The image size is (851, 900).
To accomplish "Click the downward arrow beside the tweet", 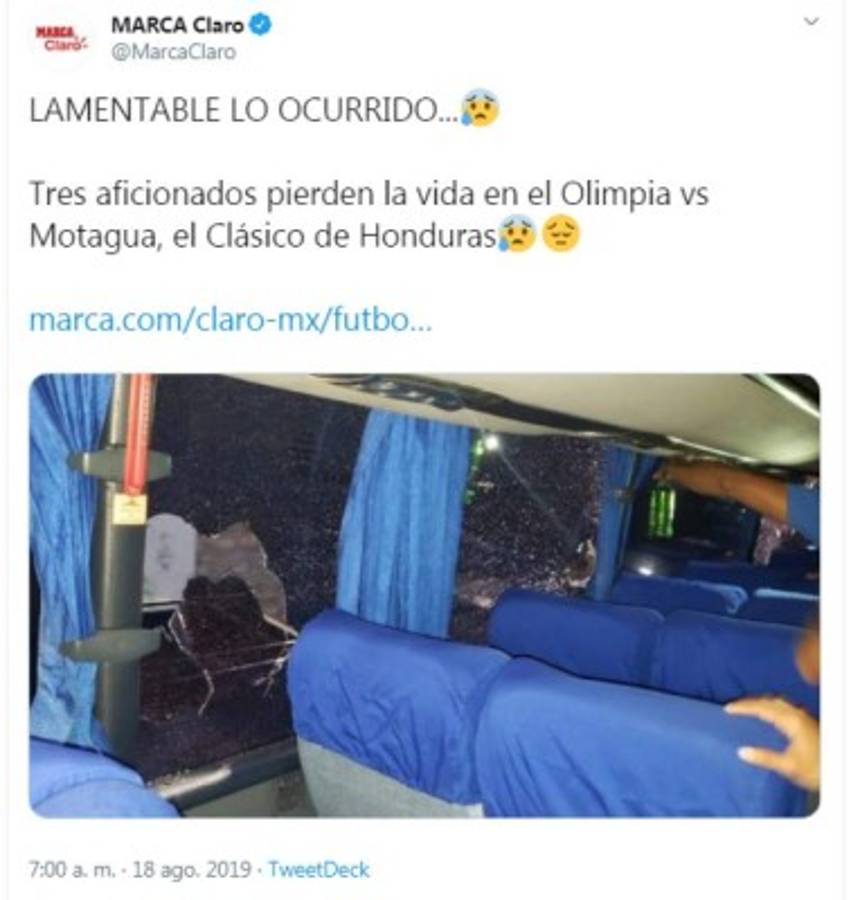I will 810,18.
